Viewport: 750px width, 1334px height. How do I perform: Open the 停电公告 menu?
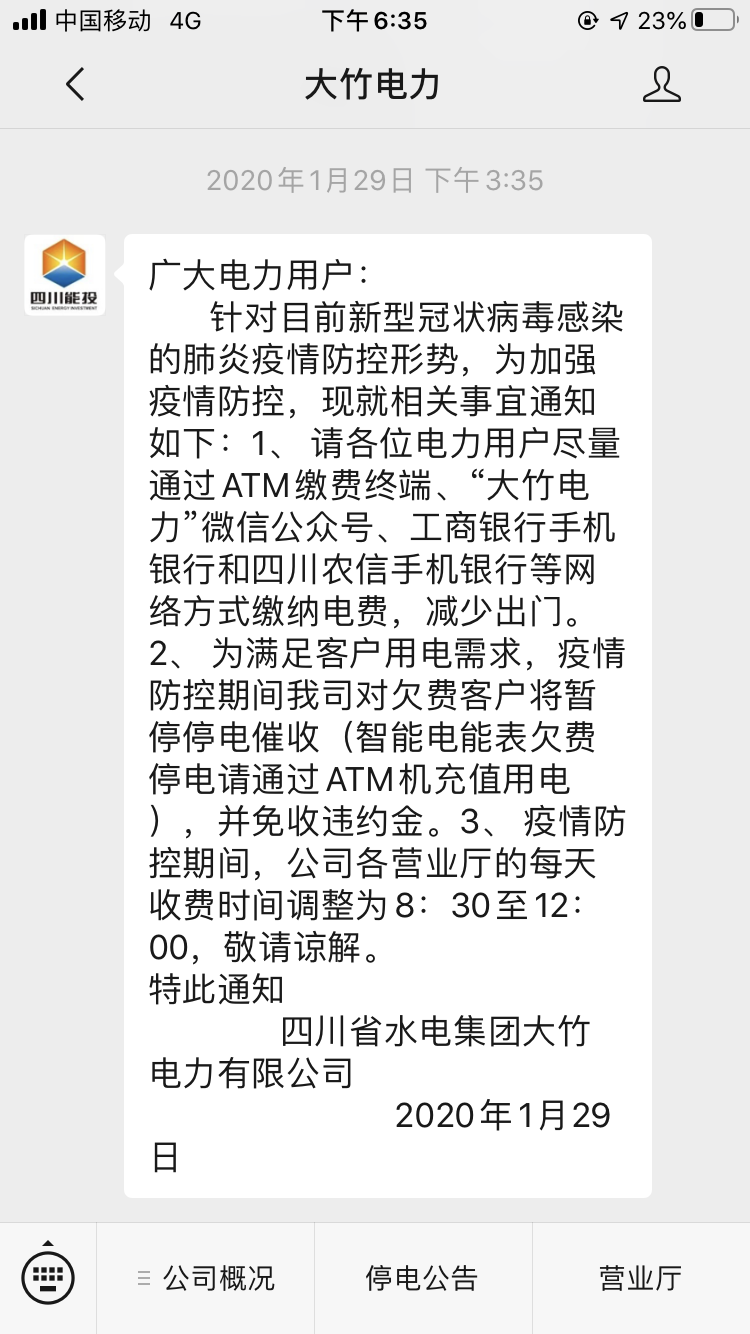coord(422,1278)
